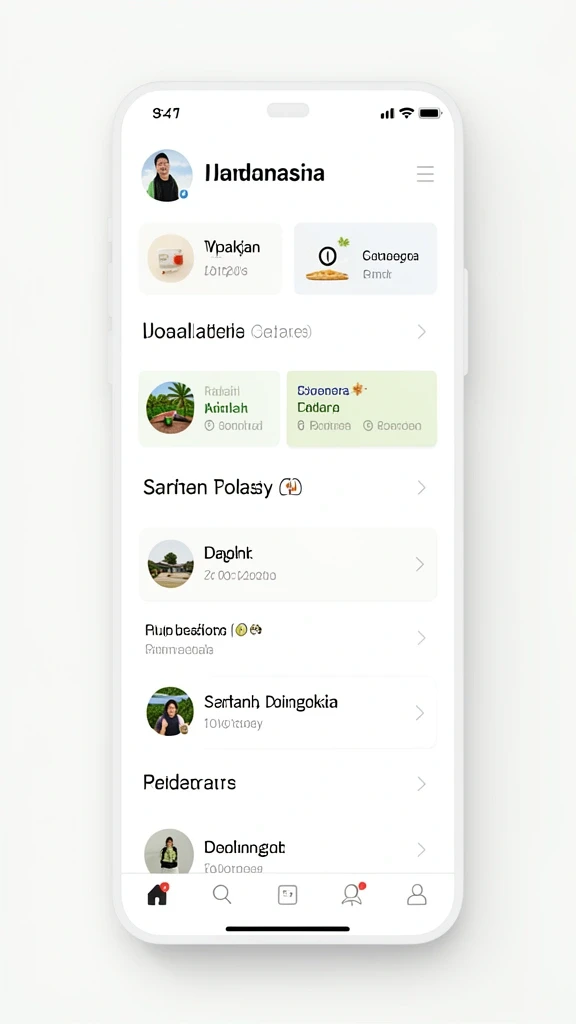Switch to the search tab
576x1024 pixels.
click(222, 894)
